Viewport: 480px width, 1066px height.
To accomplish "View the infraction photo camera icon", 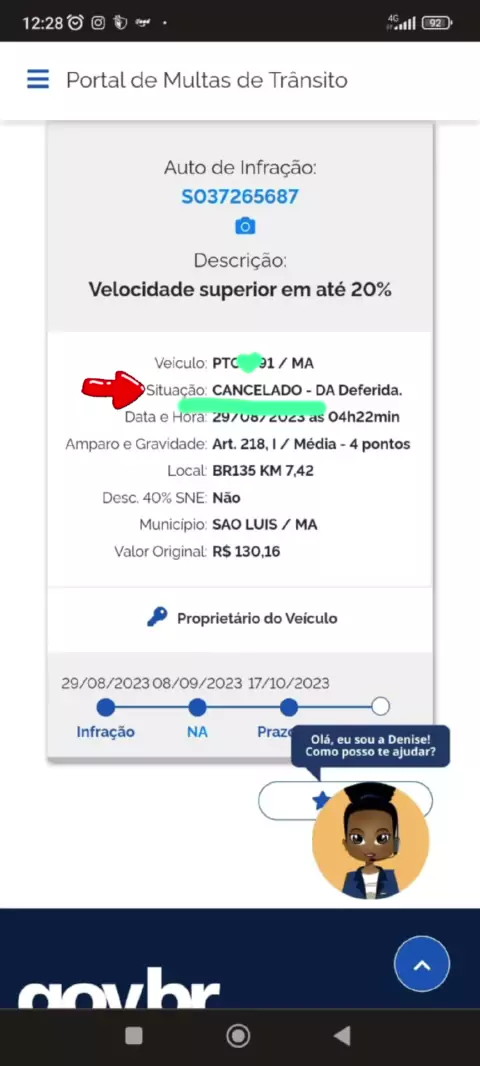I will click(x=245, y=226).
